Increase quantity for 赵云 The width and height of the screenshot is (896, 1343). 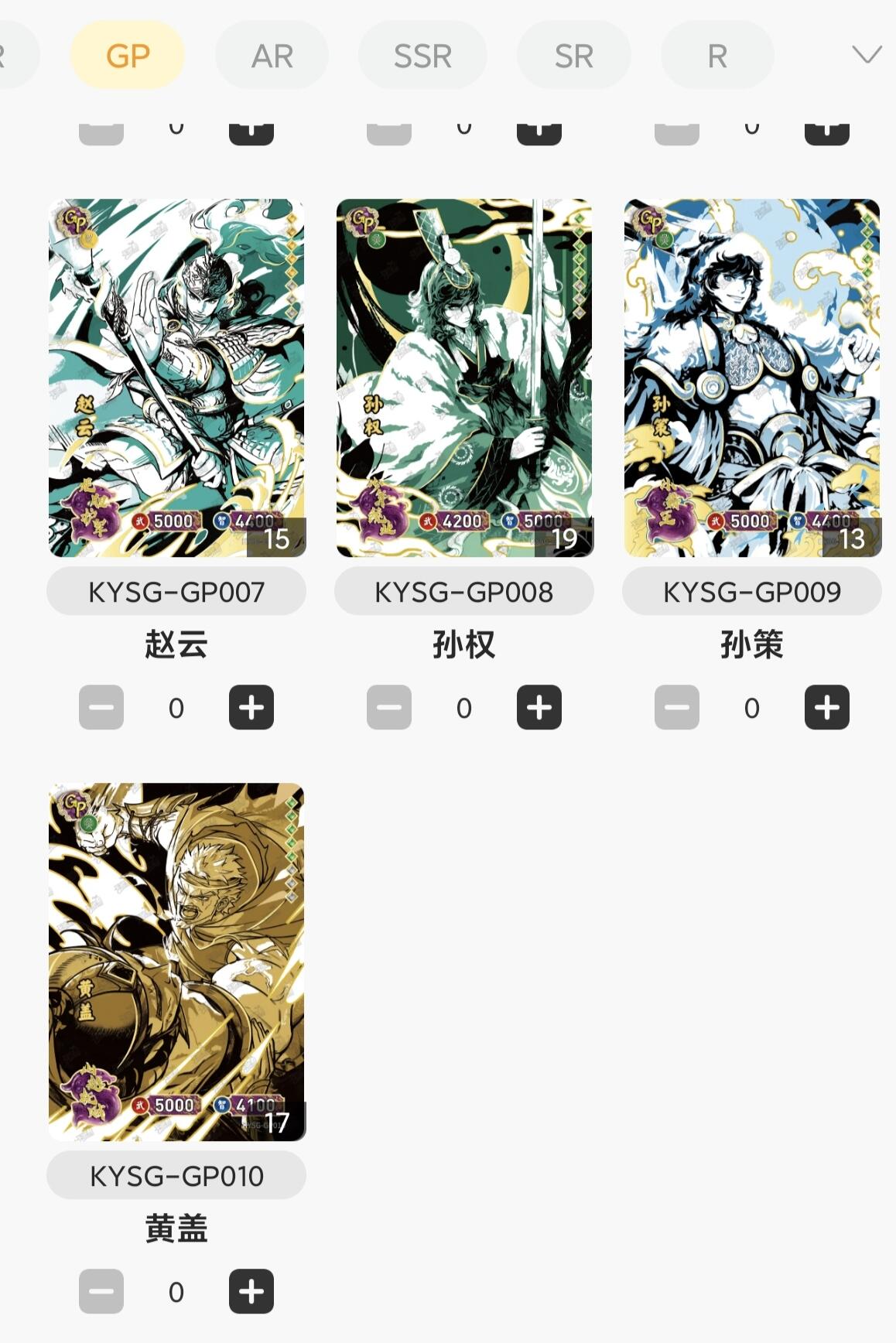click(251, 707)
